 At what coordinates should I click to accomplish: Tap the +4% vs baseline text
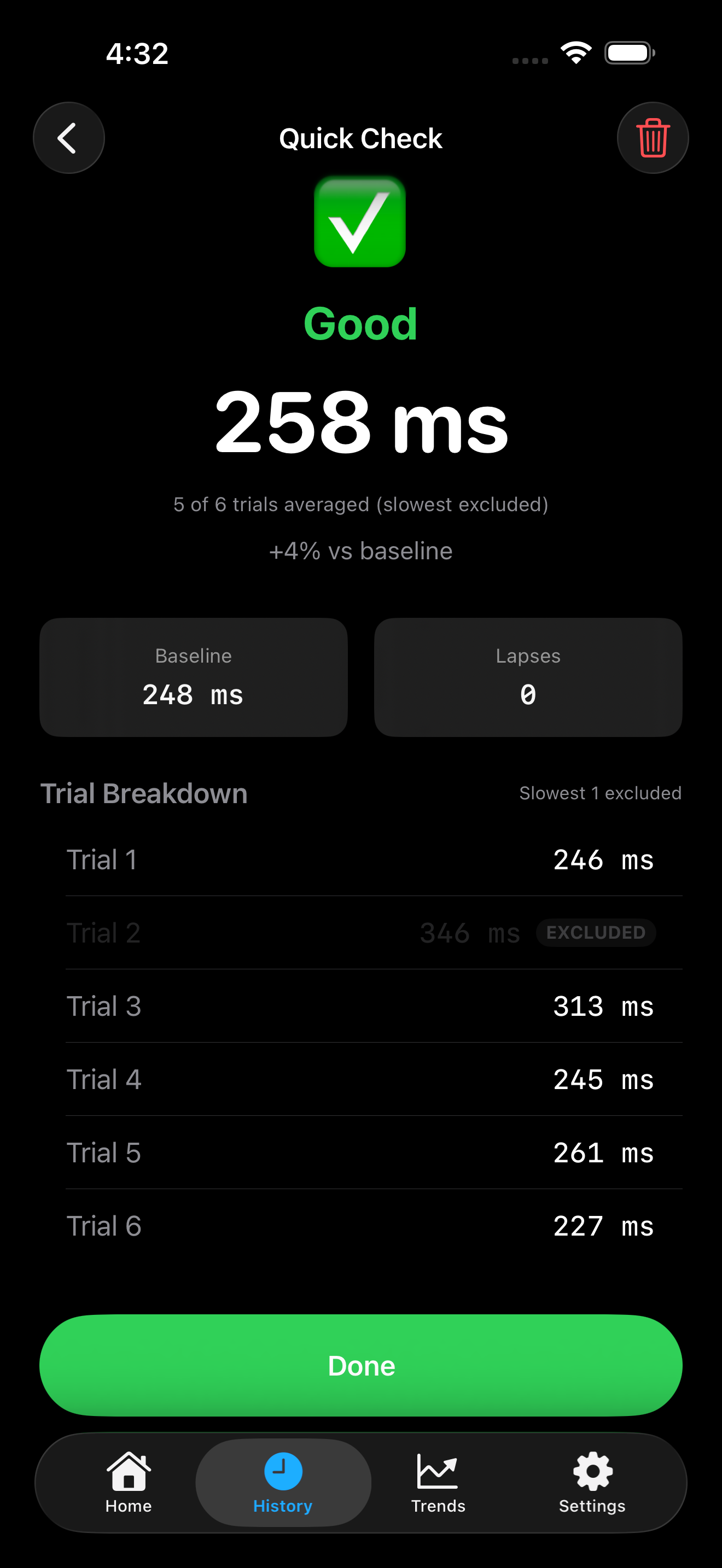pyautogui.click(x=360, y=550)
